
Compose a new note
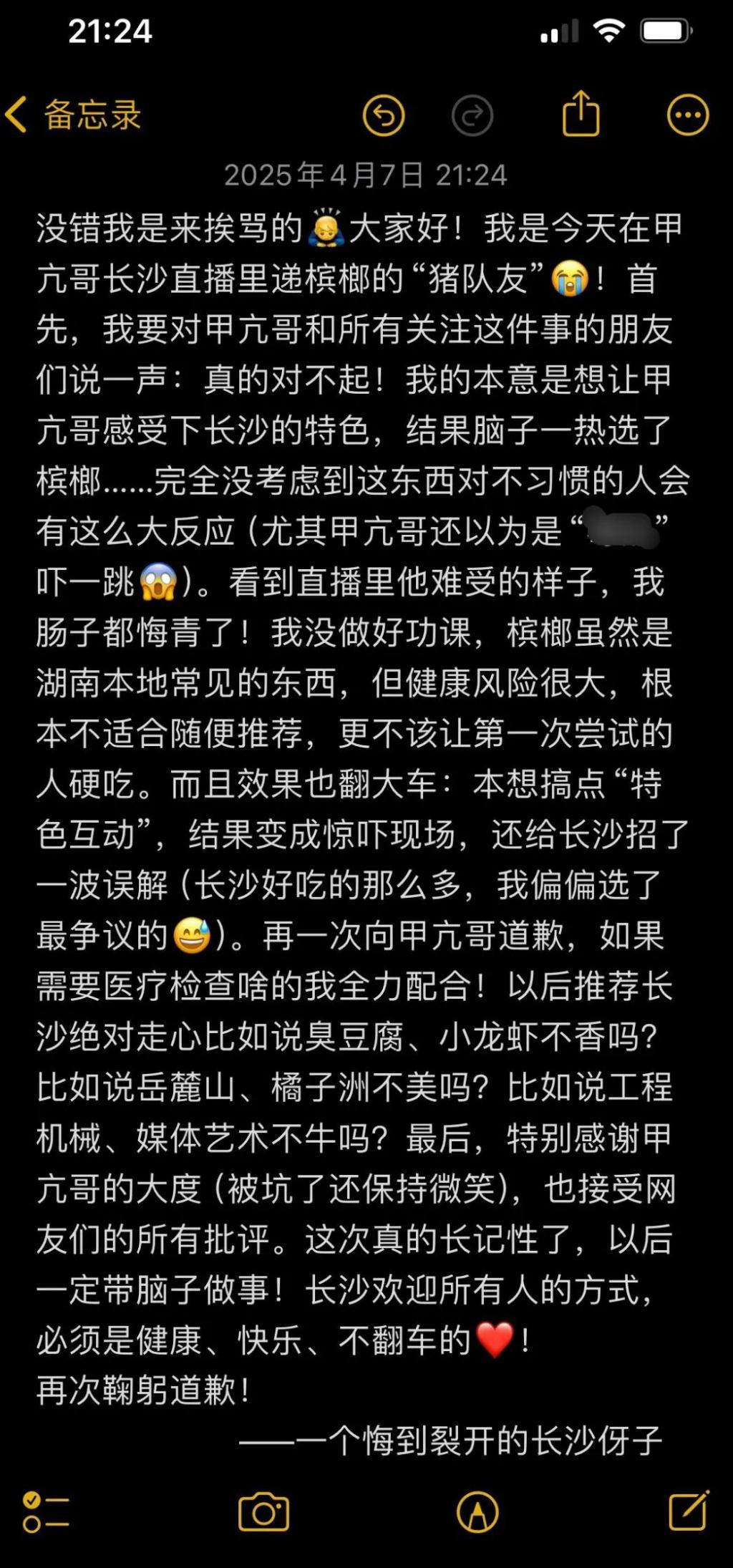click(x=689, y=1510)
